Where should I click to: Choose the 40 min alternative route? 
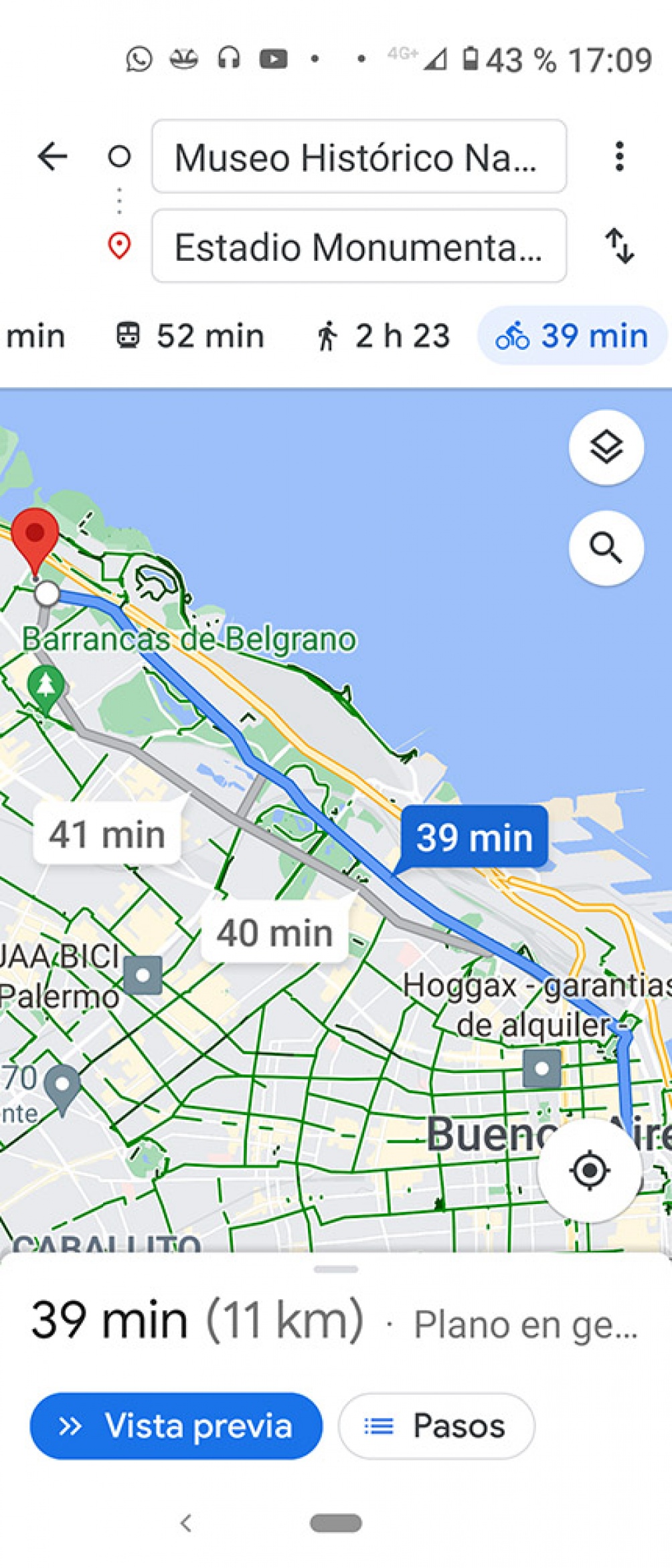click(274, 933)
